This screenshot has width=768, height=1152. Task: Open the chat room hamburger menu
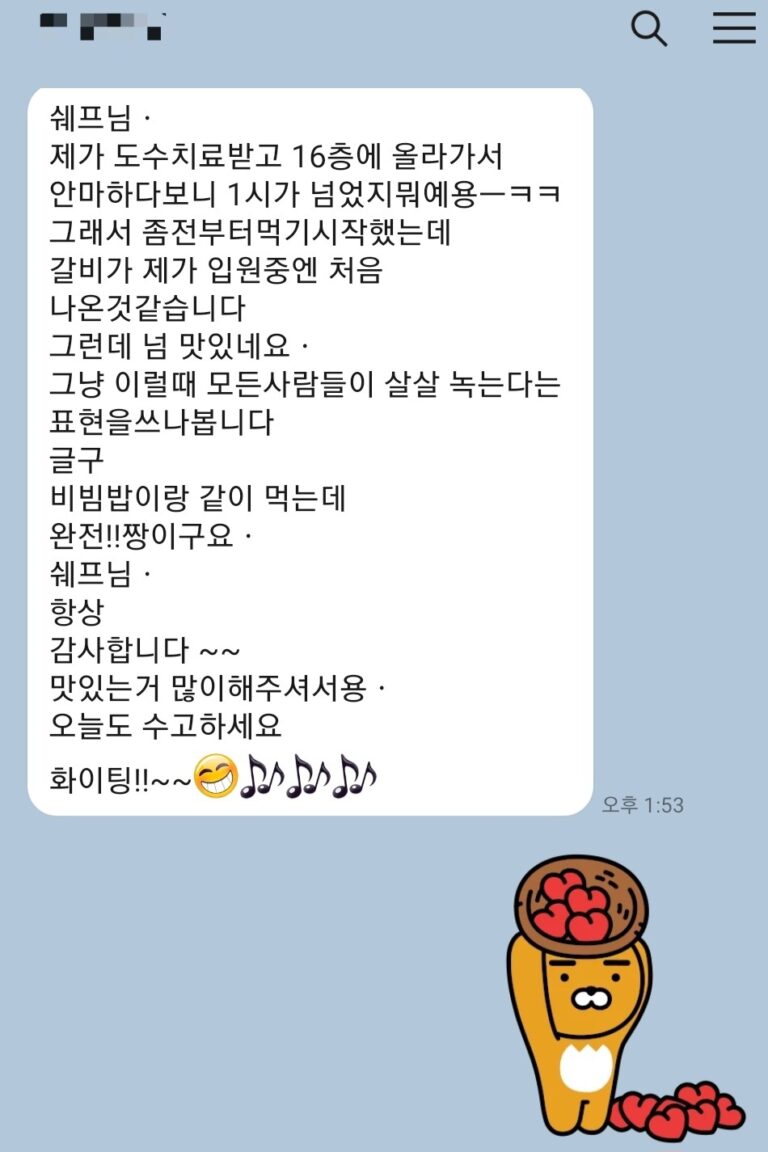[x=734, y=29]
